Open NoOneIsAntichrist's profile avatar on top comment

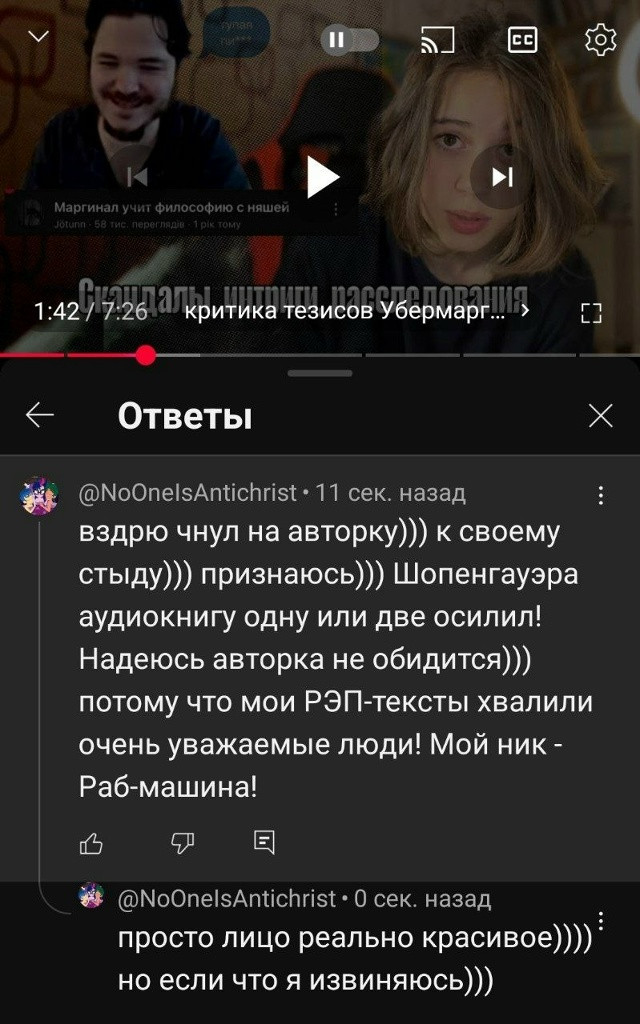[x=39, y=496]
